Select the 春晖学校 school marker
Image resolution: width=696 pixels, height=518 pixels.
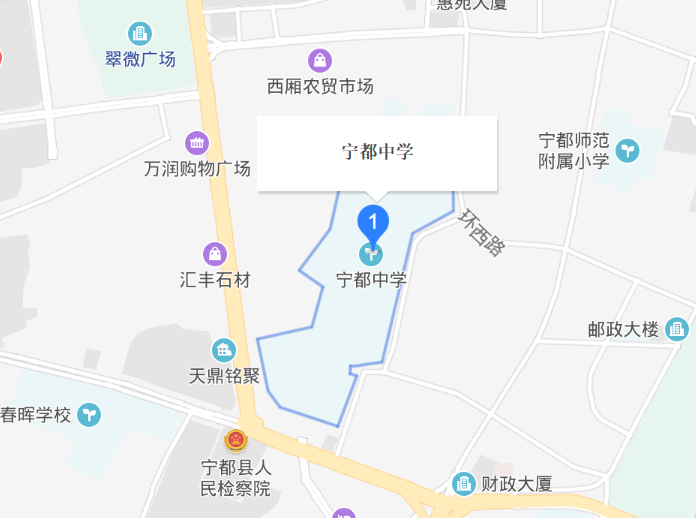pos(89,415)
